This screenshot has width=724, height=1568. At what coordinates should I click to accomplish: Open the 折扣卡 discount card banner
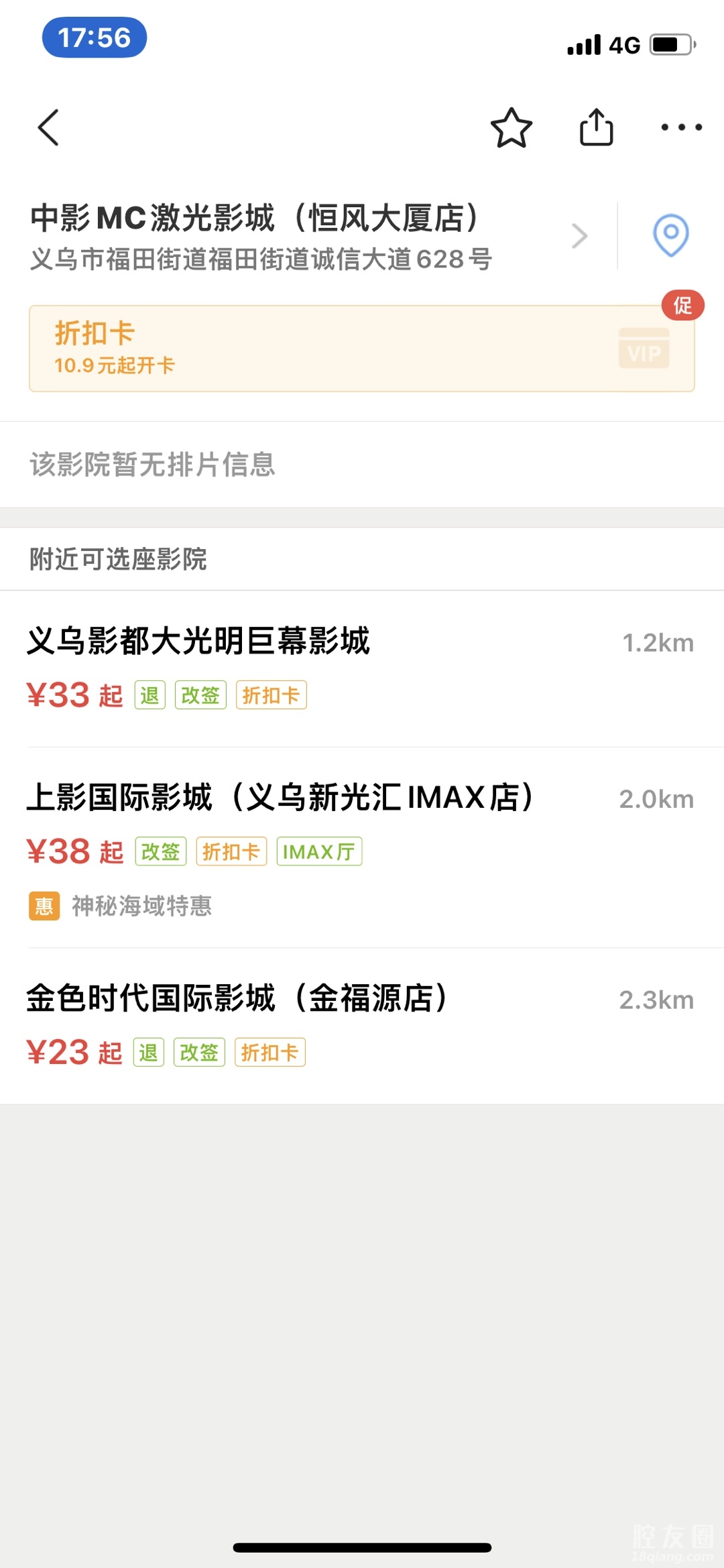361,349
